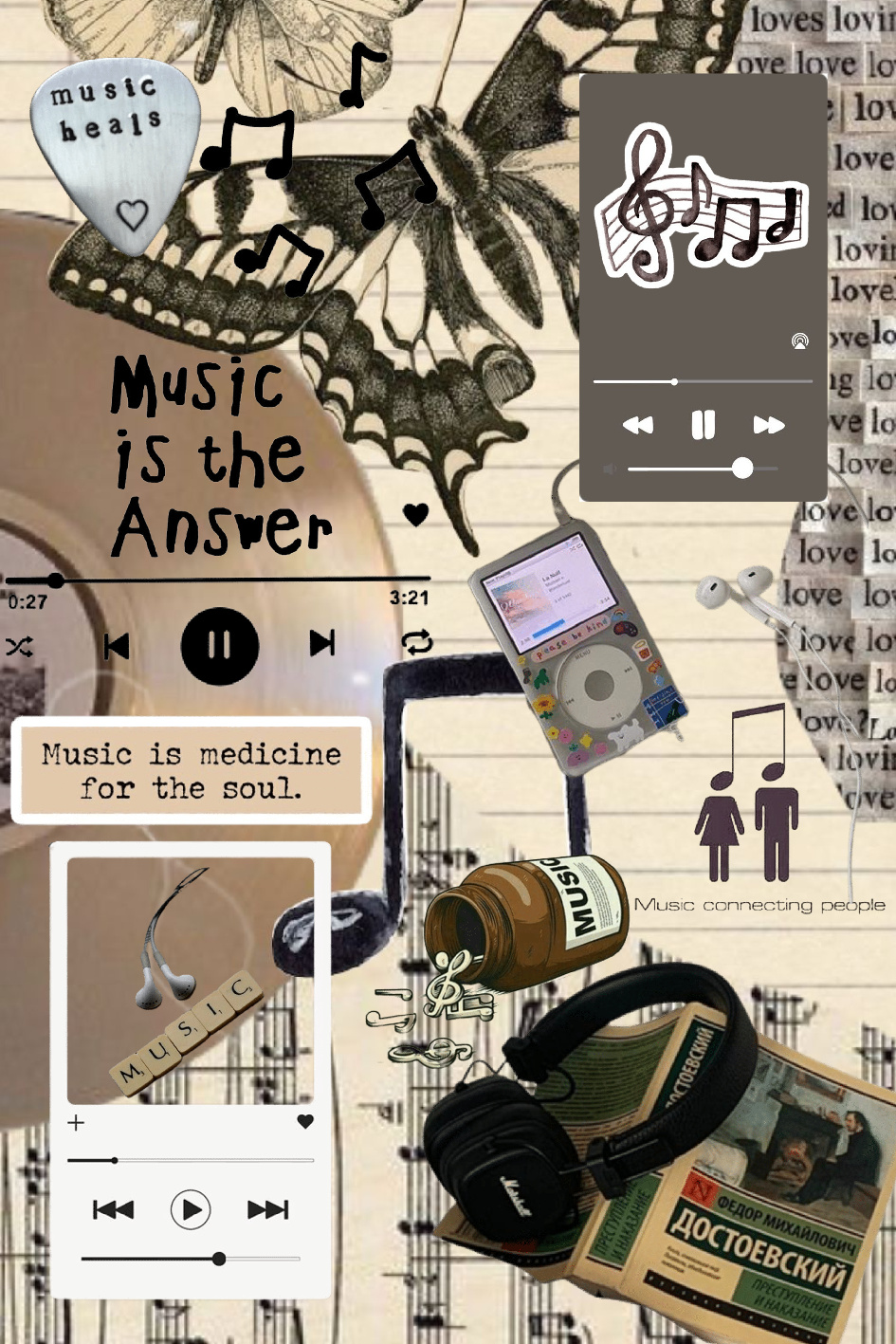Pause playback on the vinyl record player

[x=221, y=646]
